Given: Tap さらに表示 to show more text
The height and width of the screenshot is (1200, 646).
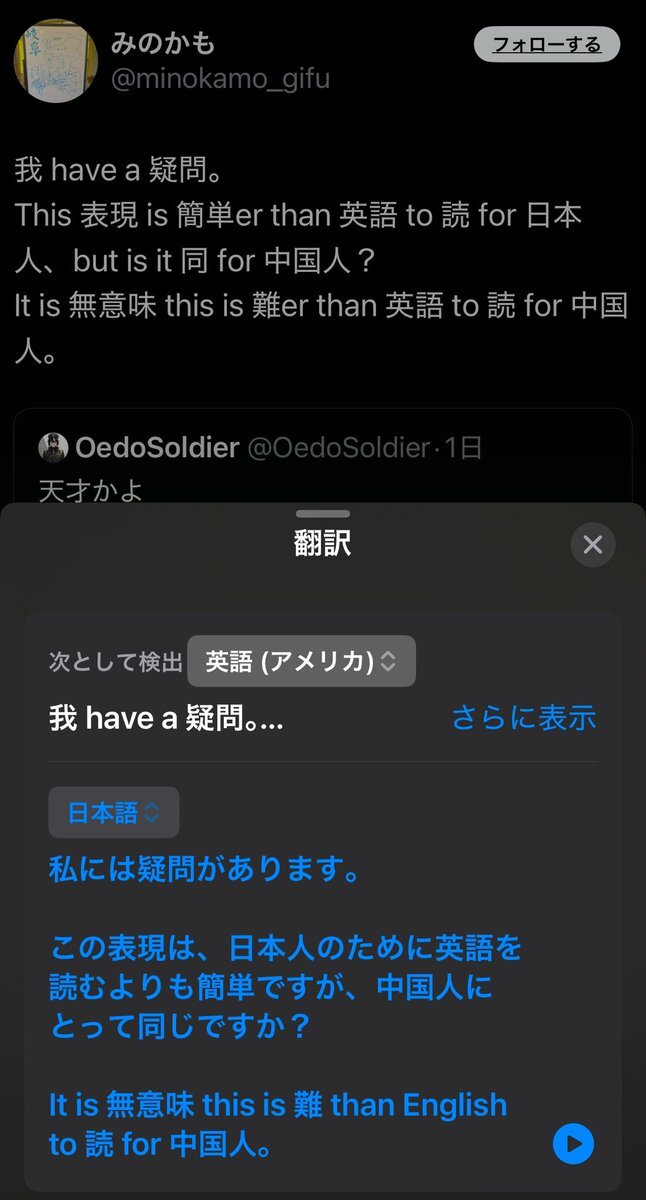Looking at the screenshot, I should [x=523, y=717].
